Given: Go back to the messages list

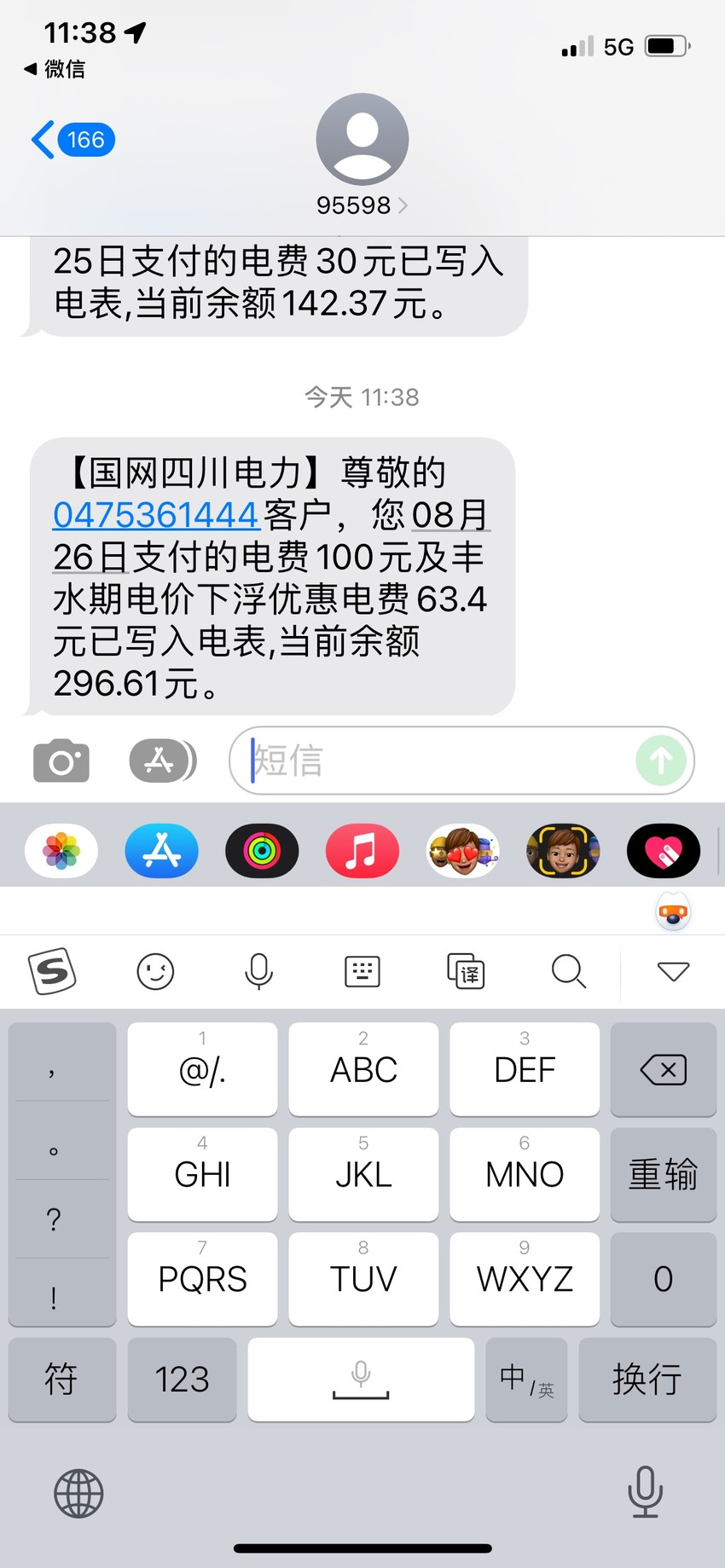Looking at the screenshot, I should [x=72, y=140].
